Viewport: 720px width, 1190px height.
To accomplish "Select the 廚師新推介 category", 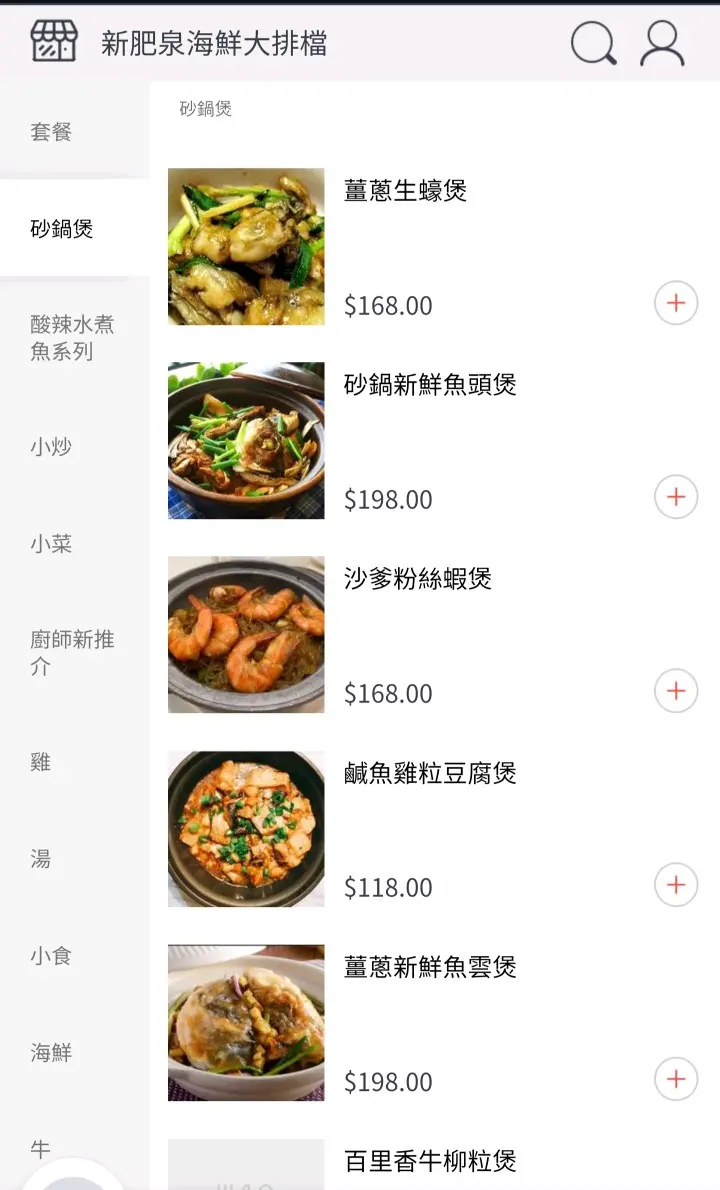I will [x=72, y=653].
